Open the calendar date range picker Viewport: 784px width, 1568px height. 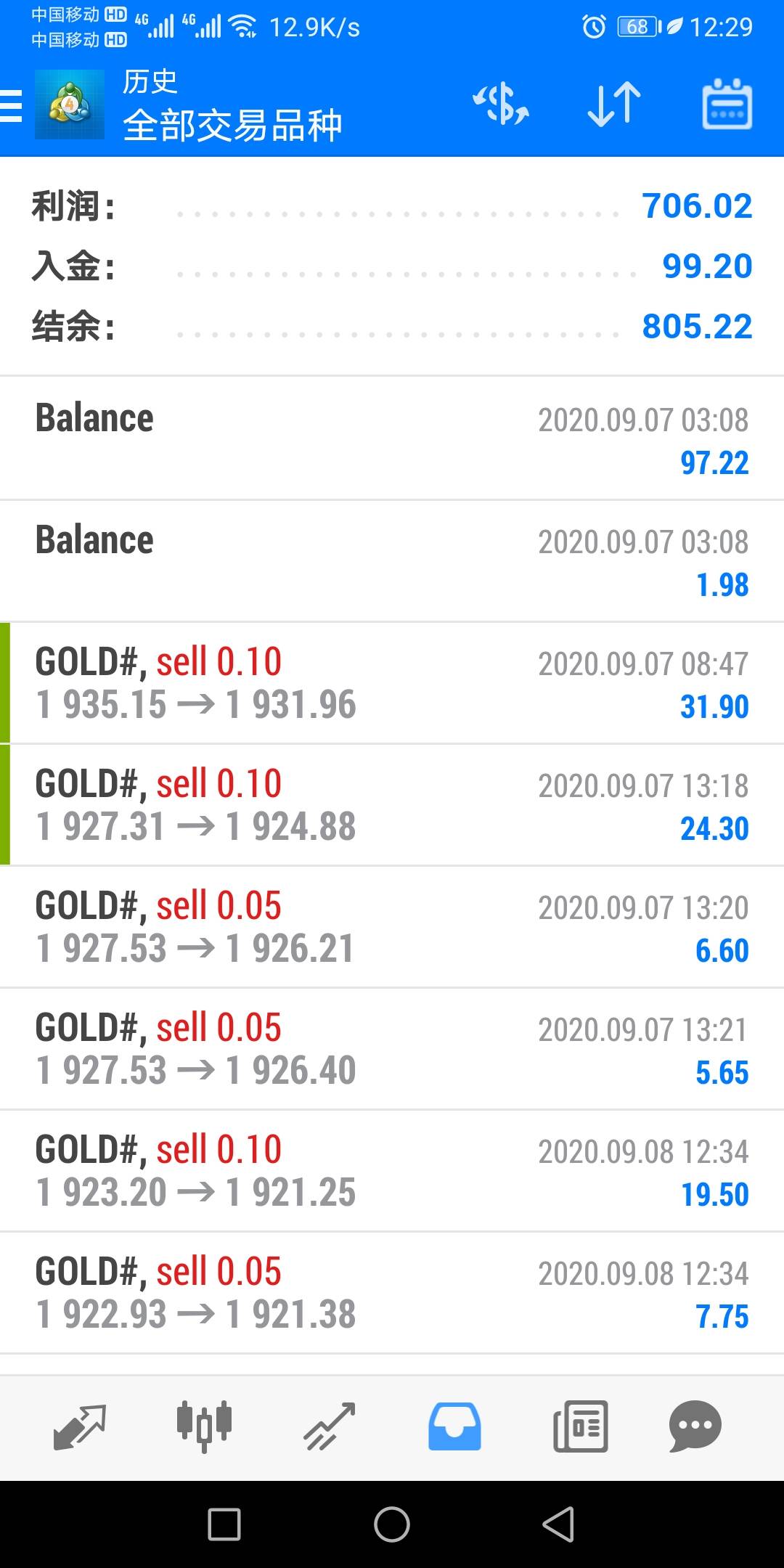[727, 104]
